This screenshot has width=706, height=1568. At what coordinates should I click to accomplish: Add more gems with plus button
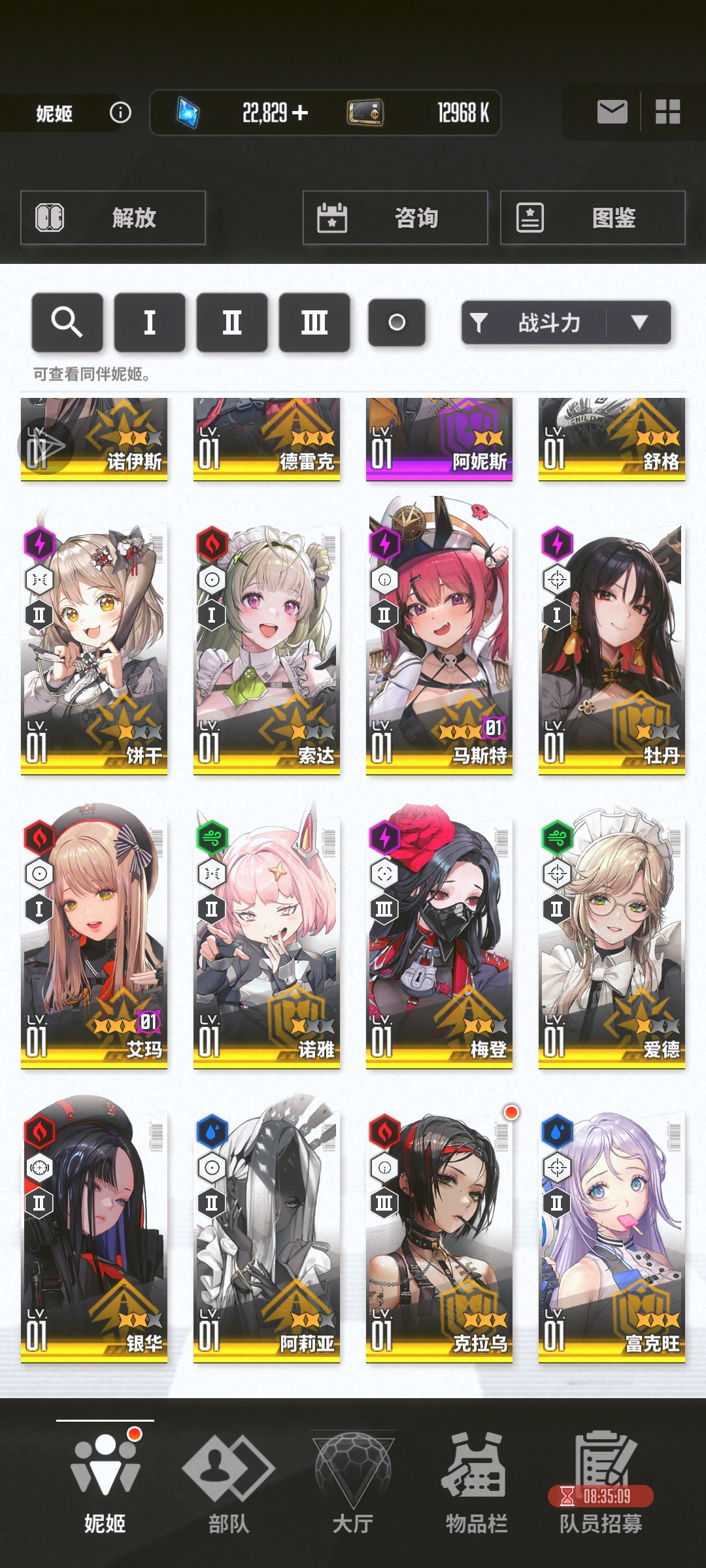pyautogui.click(x=300, y=113)
